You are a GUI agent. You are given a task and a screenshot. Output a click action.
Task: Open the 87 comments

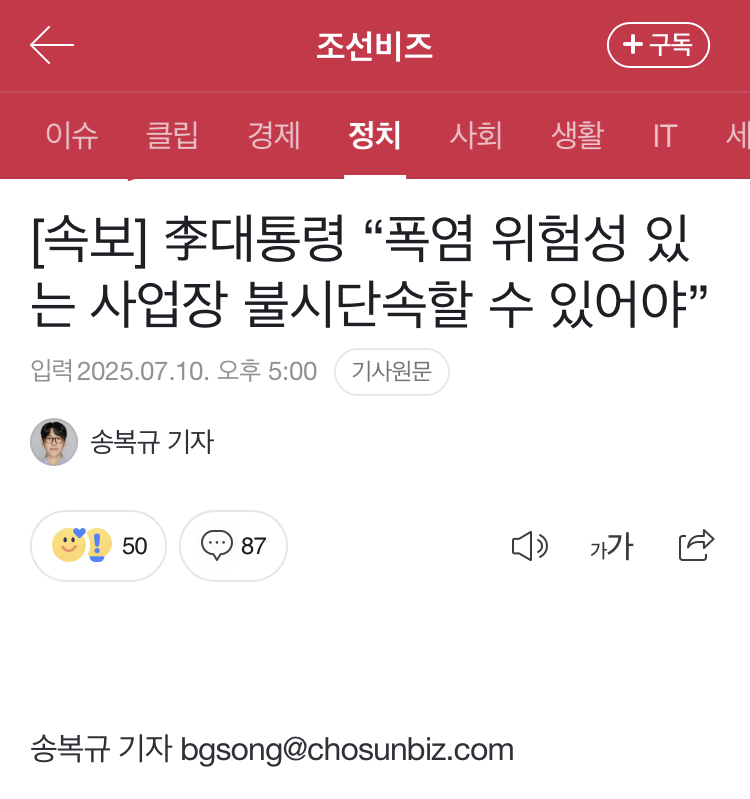tap(233, 546)
